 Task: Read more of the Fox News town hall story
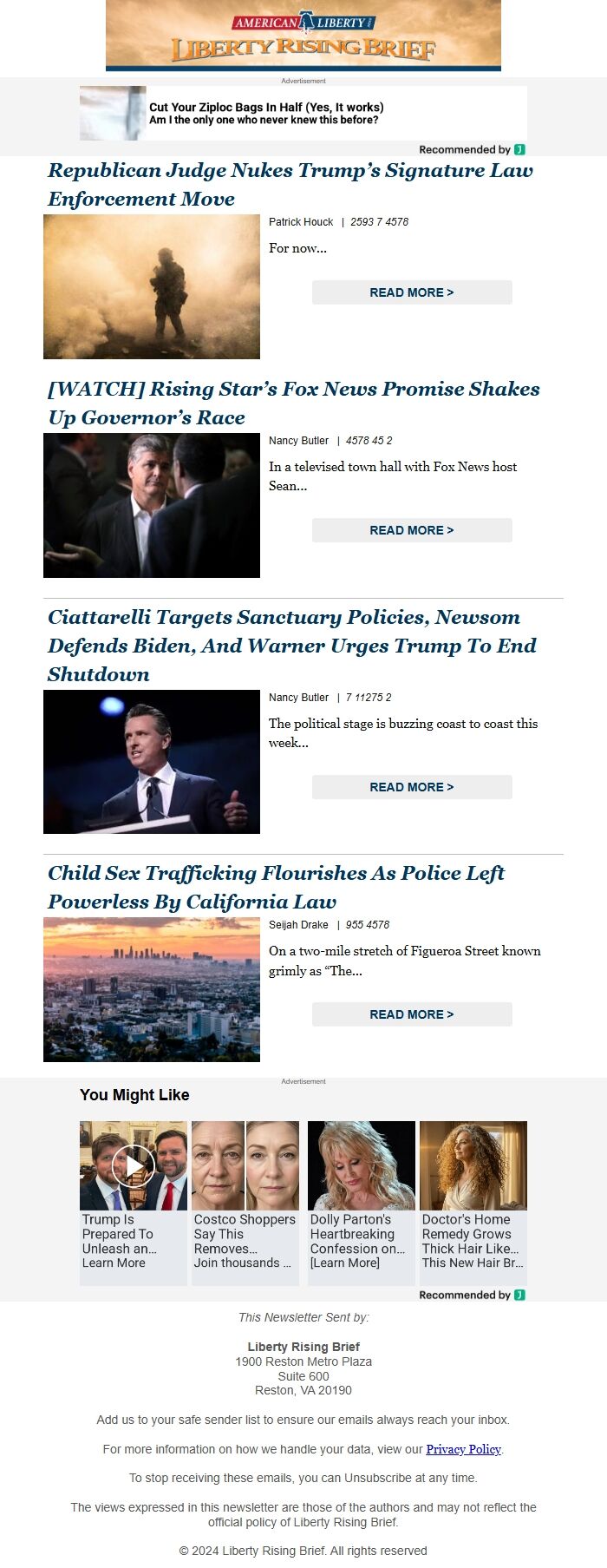pyautogui.click(x=412, y=530)
